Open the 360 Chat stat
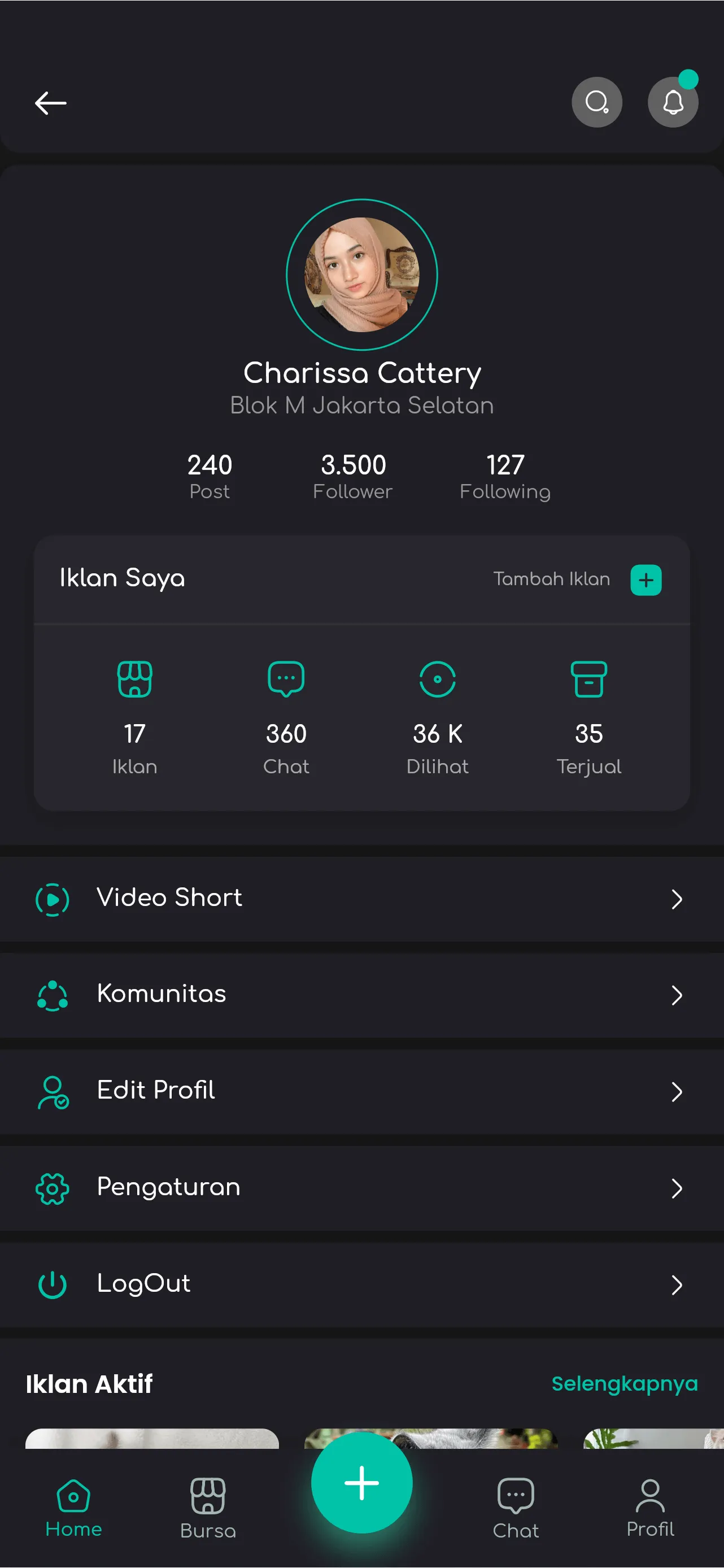Screen dimensions: 724x1568 [x=286, y=718]
